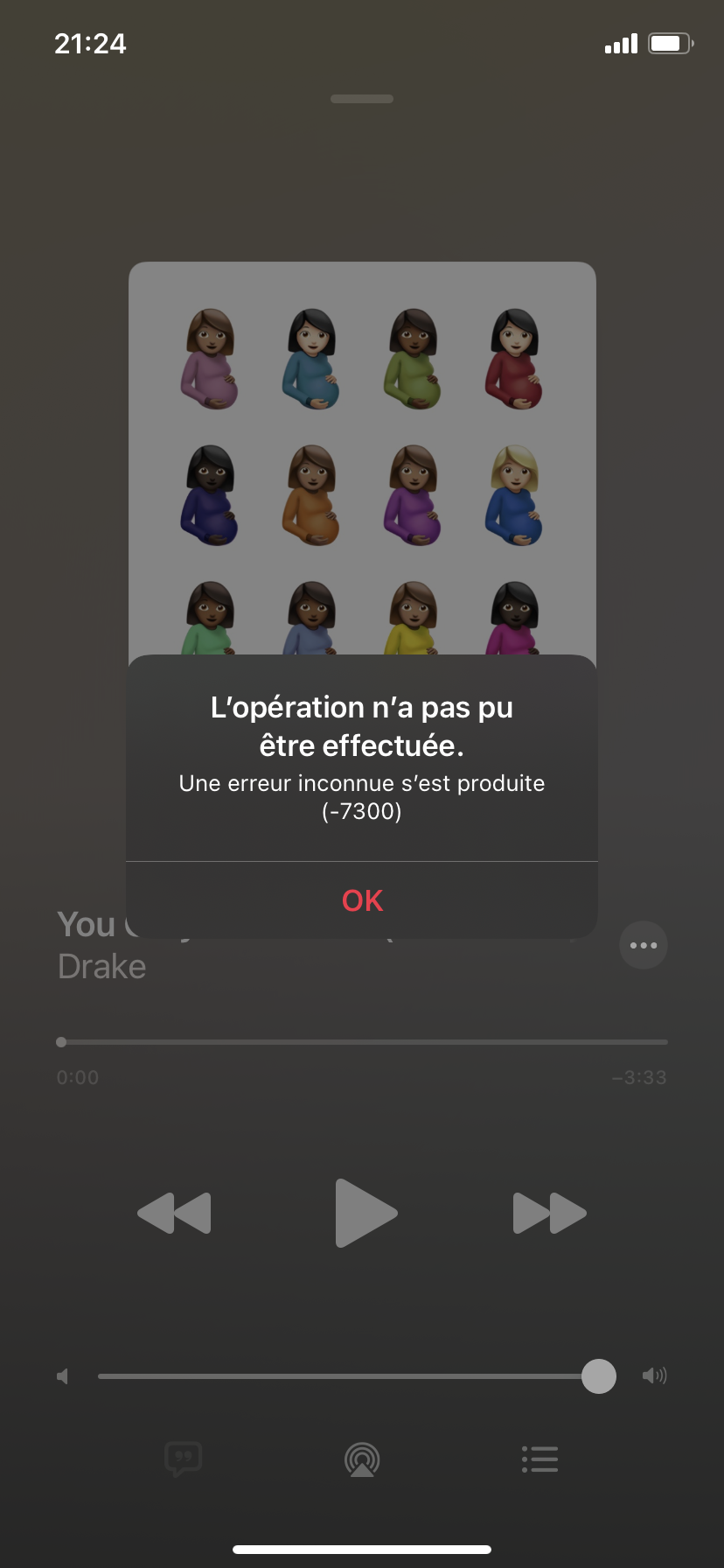Skip back to the previous track

175,1213
